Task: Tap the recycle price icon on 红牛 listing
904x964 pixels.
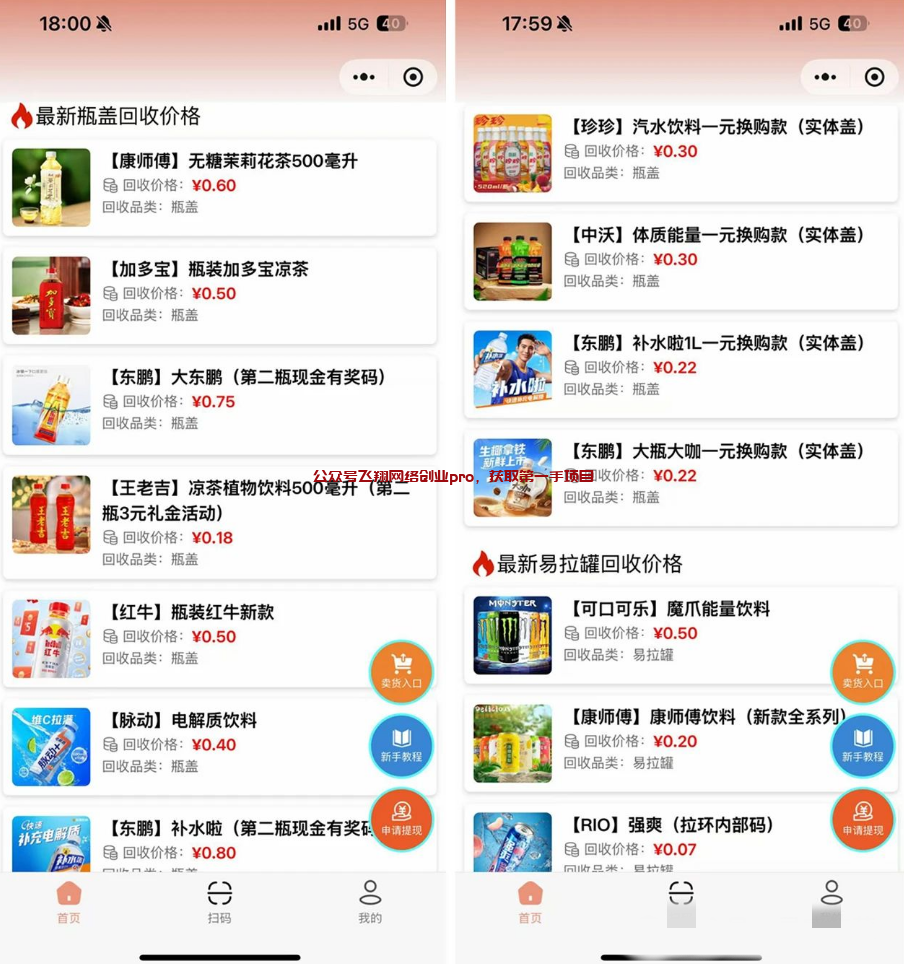Action: [110, 637]
